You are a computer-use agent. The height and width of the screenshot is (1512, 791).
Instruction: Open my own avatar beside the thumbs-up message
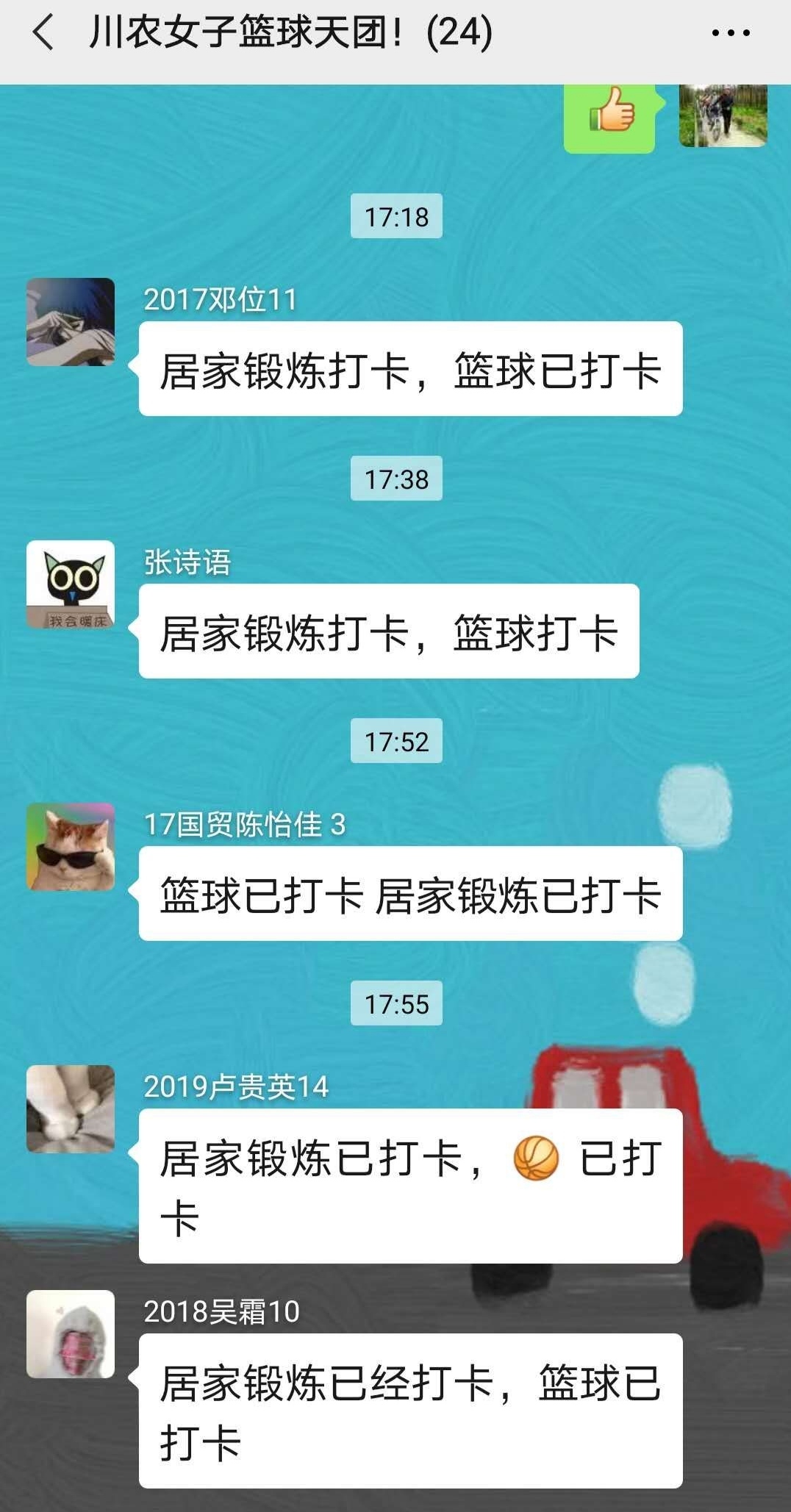723,115
